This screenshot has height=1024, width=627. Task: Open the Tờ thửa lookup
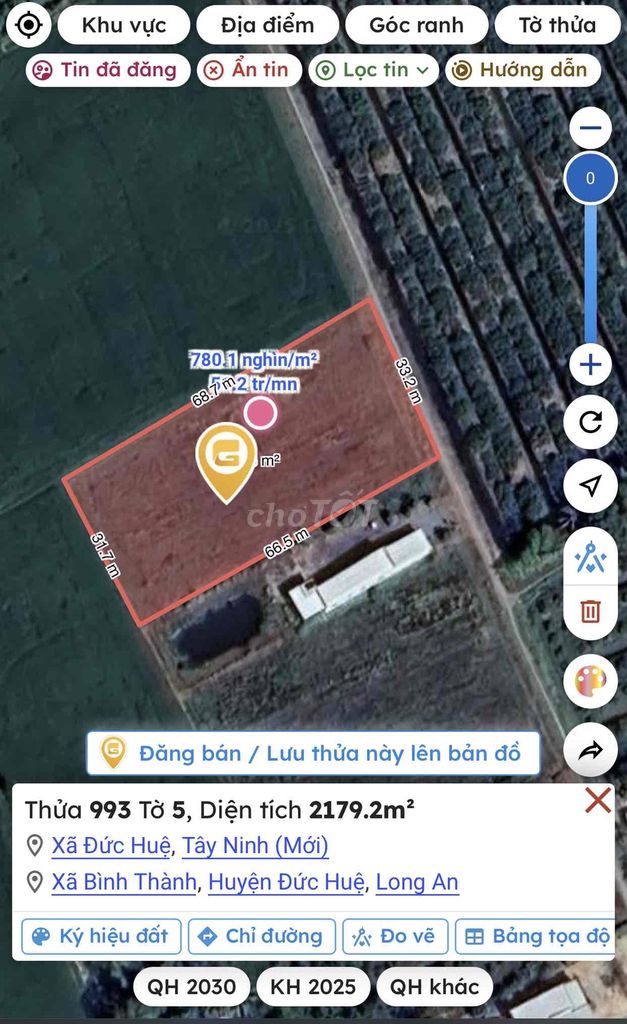point(557,25)
